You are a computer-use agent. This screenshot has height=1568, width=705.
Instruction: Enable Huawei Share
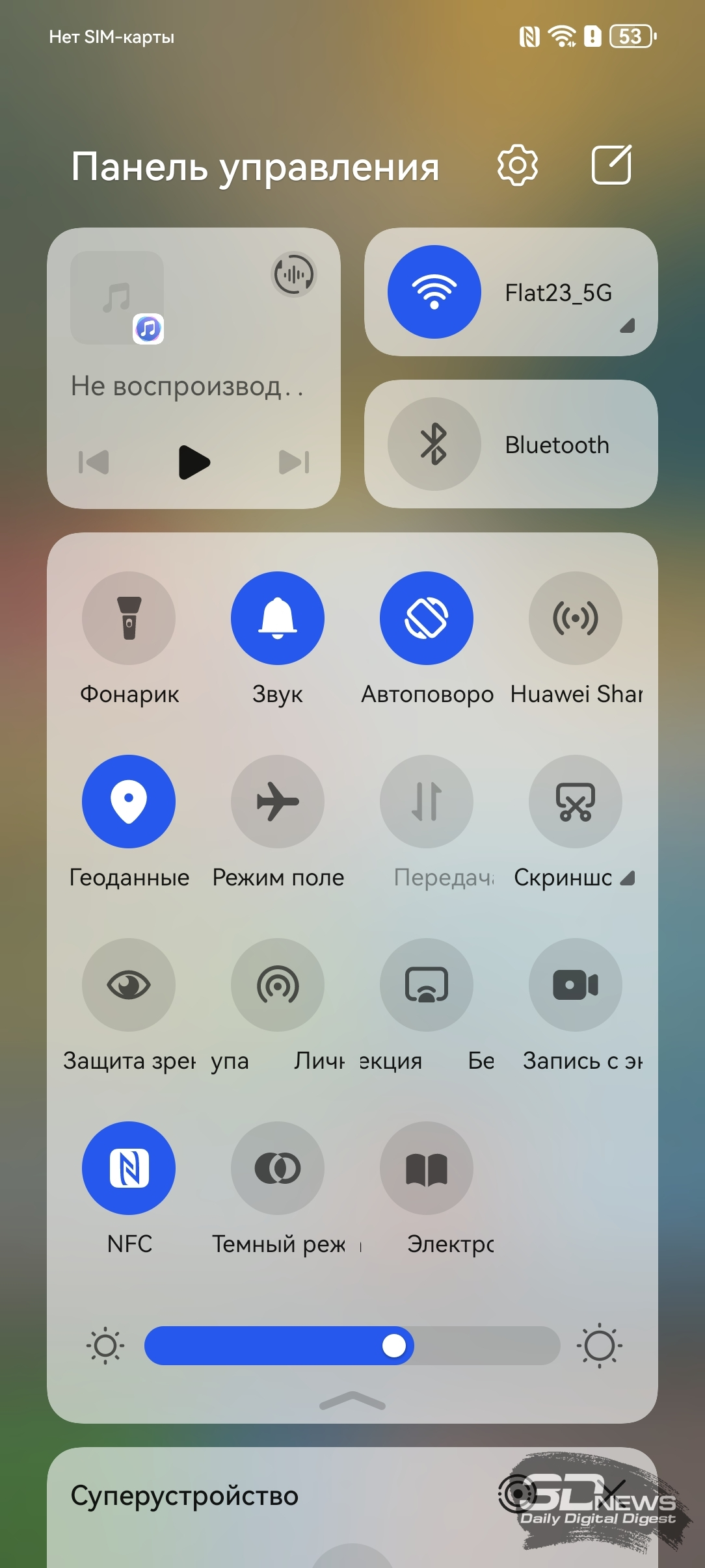(x=576, y=618)
